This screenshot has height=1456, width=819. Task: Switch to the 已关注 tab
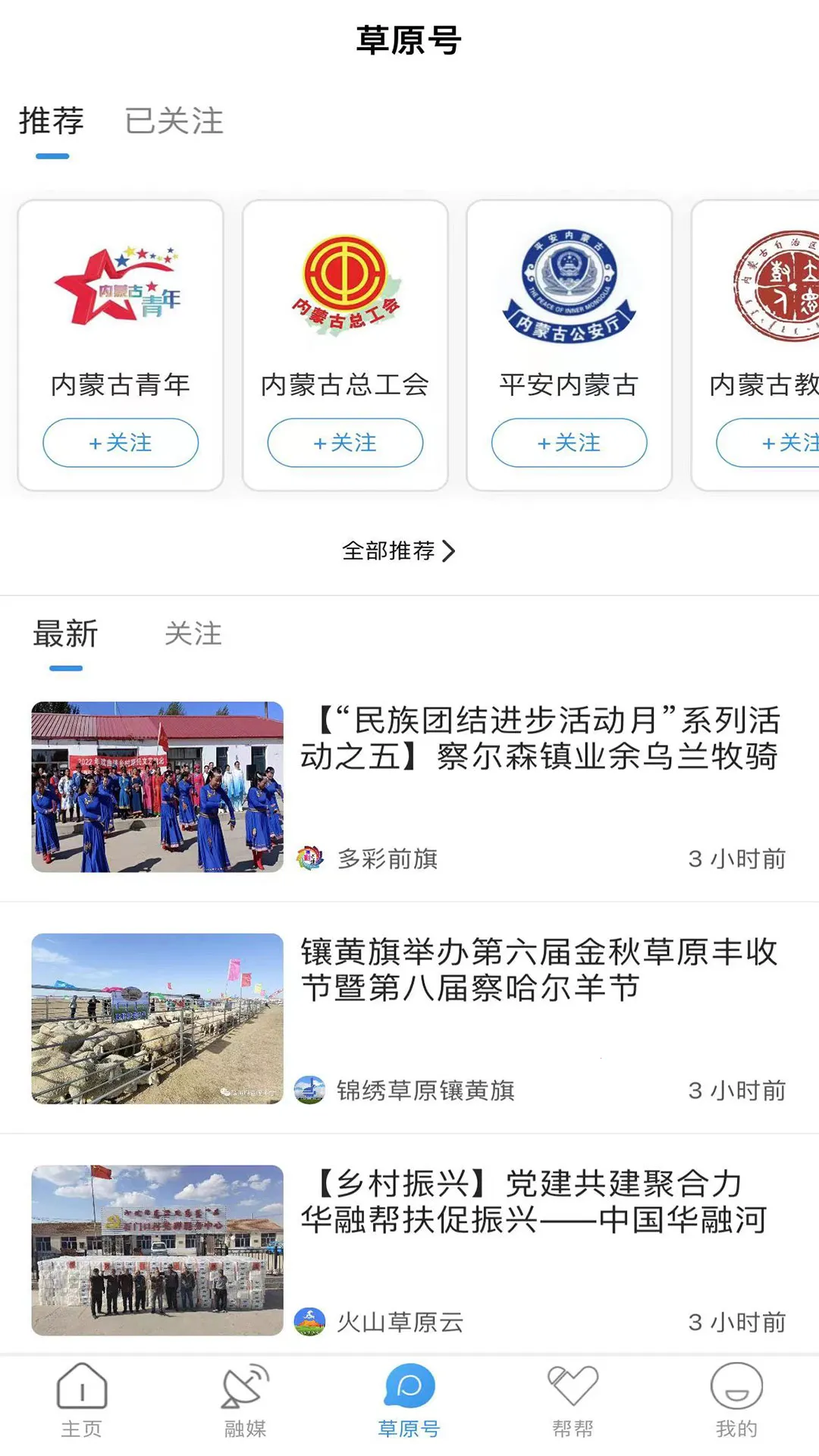coord(174,121)
